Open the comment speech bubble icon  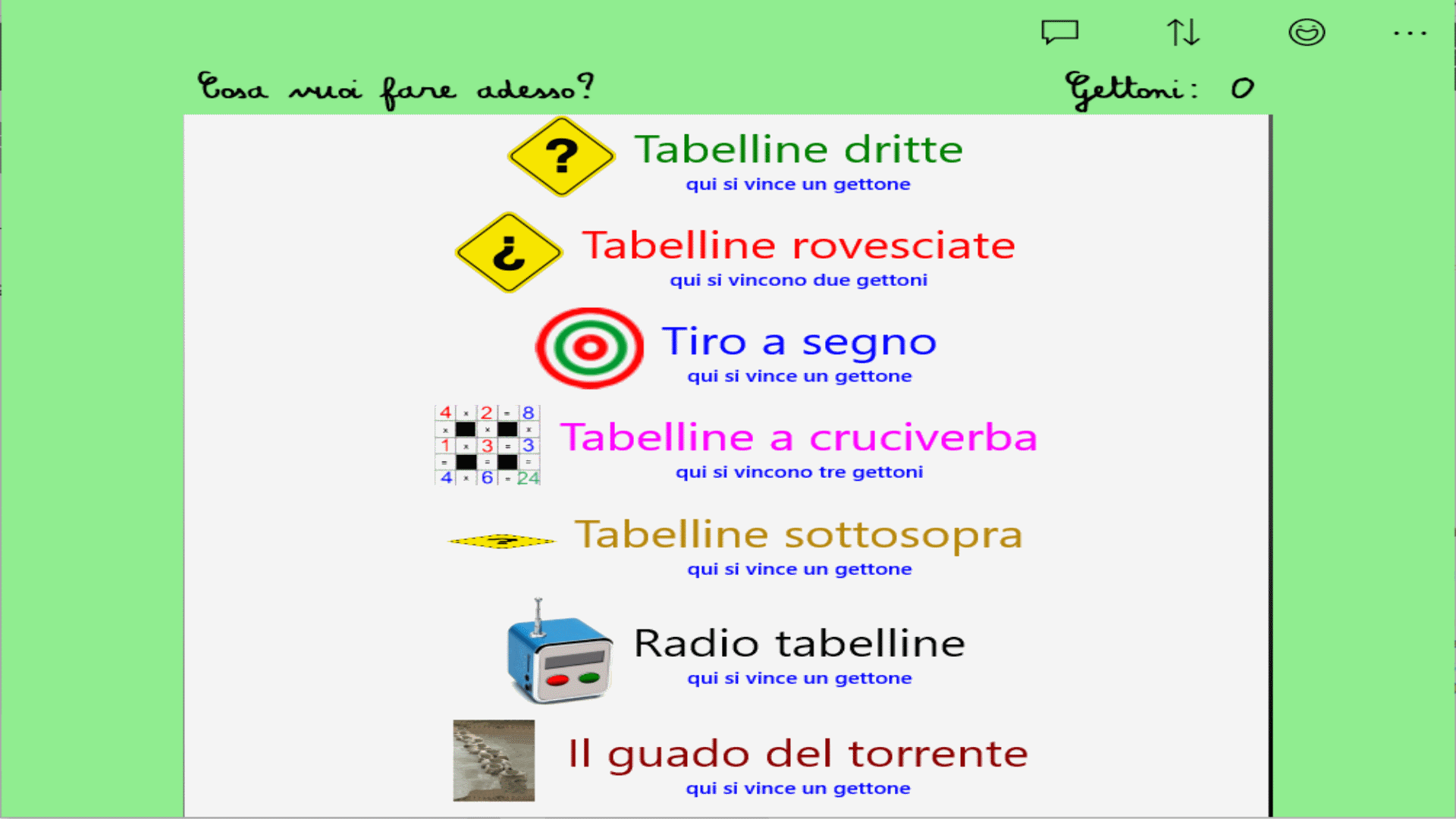1059,33
